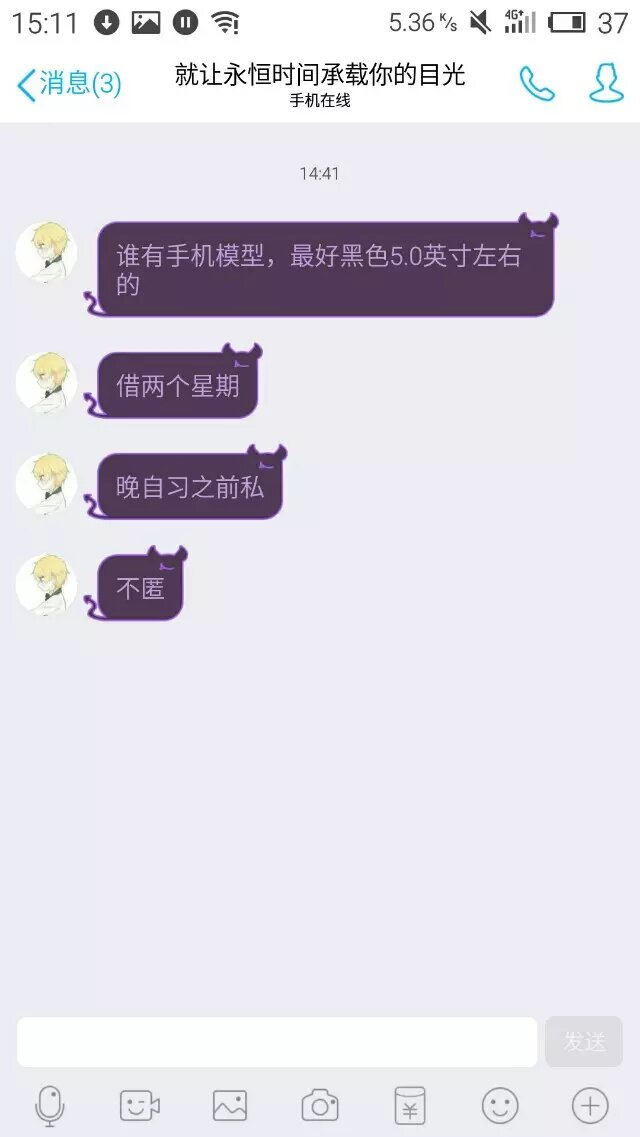
Task: Open the emoji panel
Action: (x=500, y=1105)
